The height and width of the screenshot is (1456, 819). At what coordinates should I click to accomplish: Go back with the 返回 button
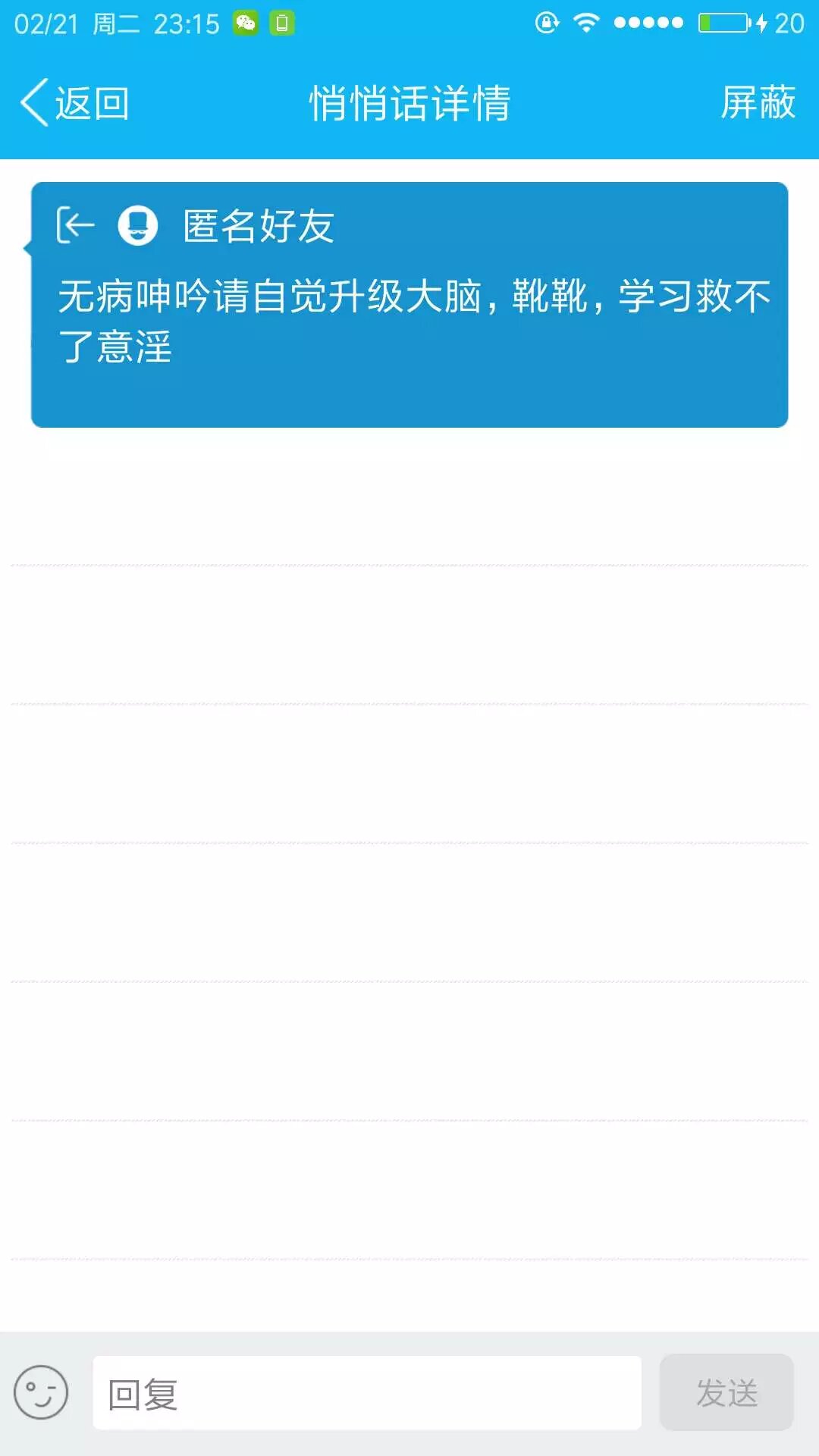(74, 103)
